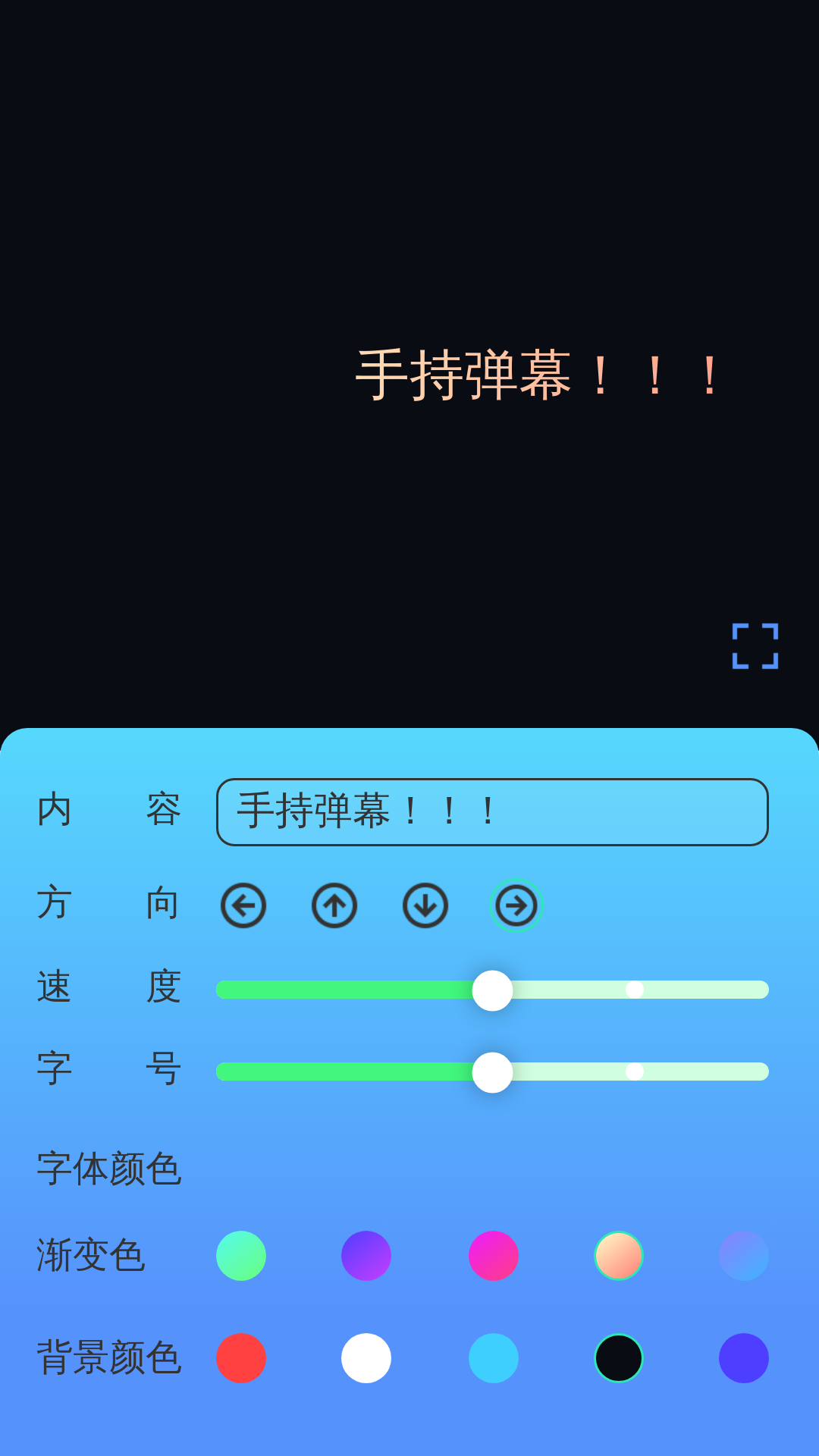Pick the blue background color swatch
819x1456 pixels.
[744, 1358]
